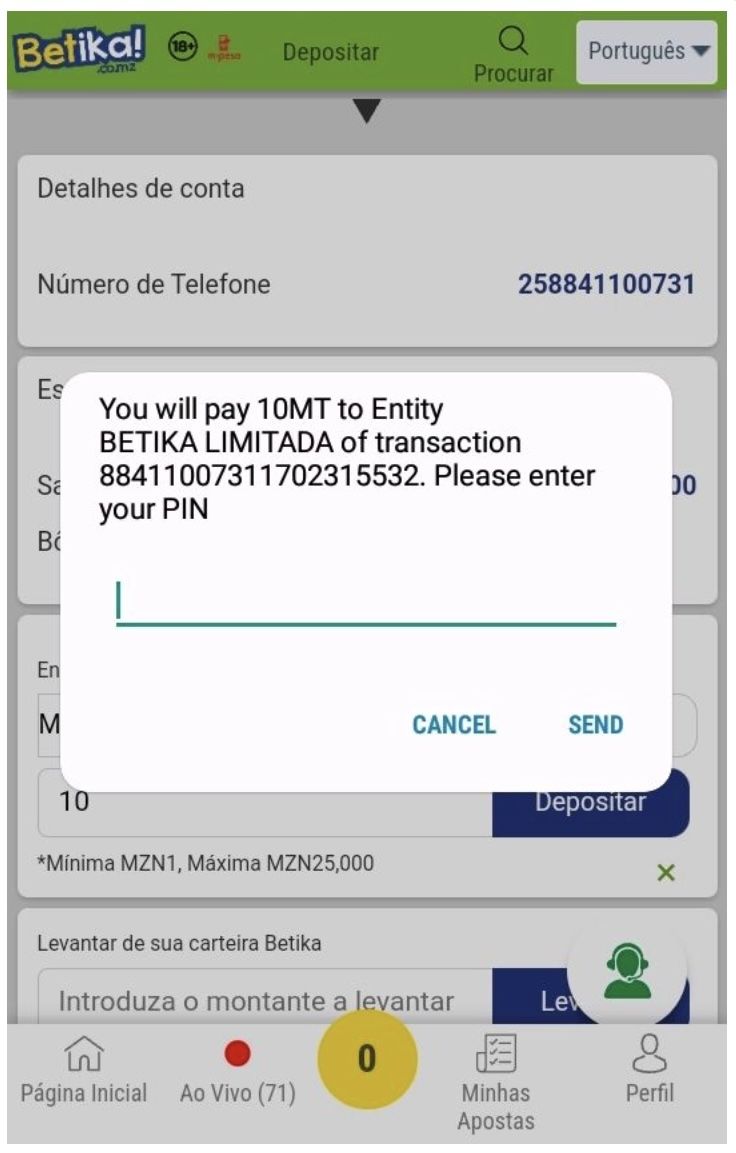This screenshot has width=736, height=1153.
Task: Tap the green X icon
Action: point(666,873)
